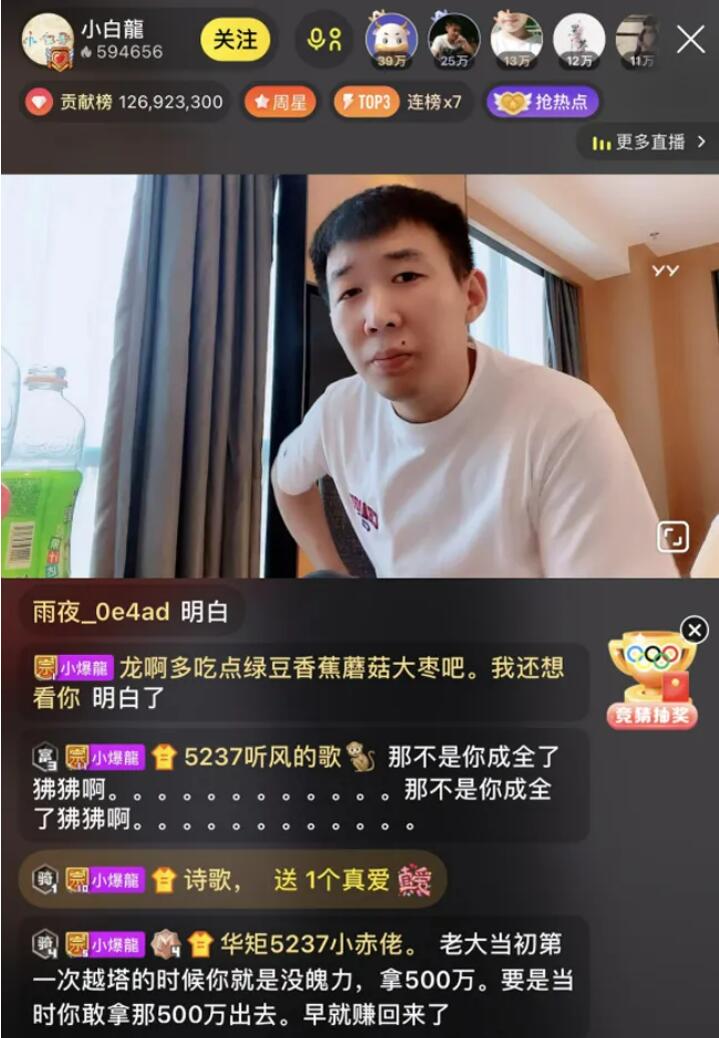View top viewer with 25万 contribution
This screenshot has width=719, height=1038.
click(454, 40)
